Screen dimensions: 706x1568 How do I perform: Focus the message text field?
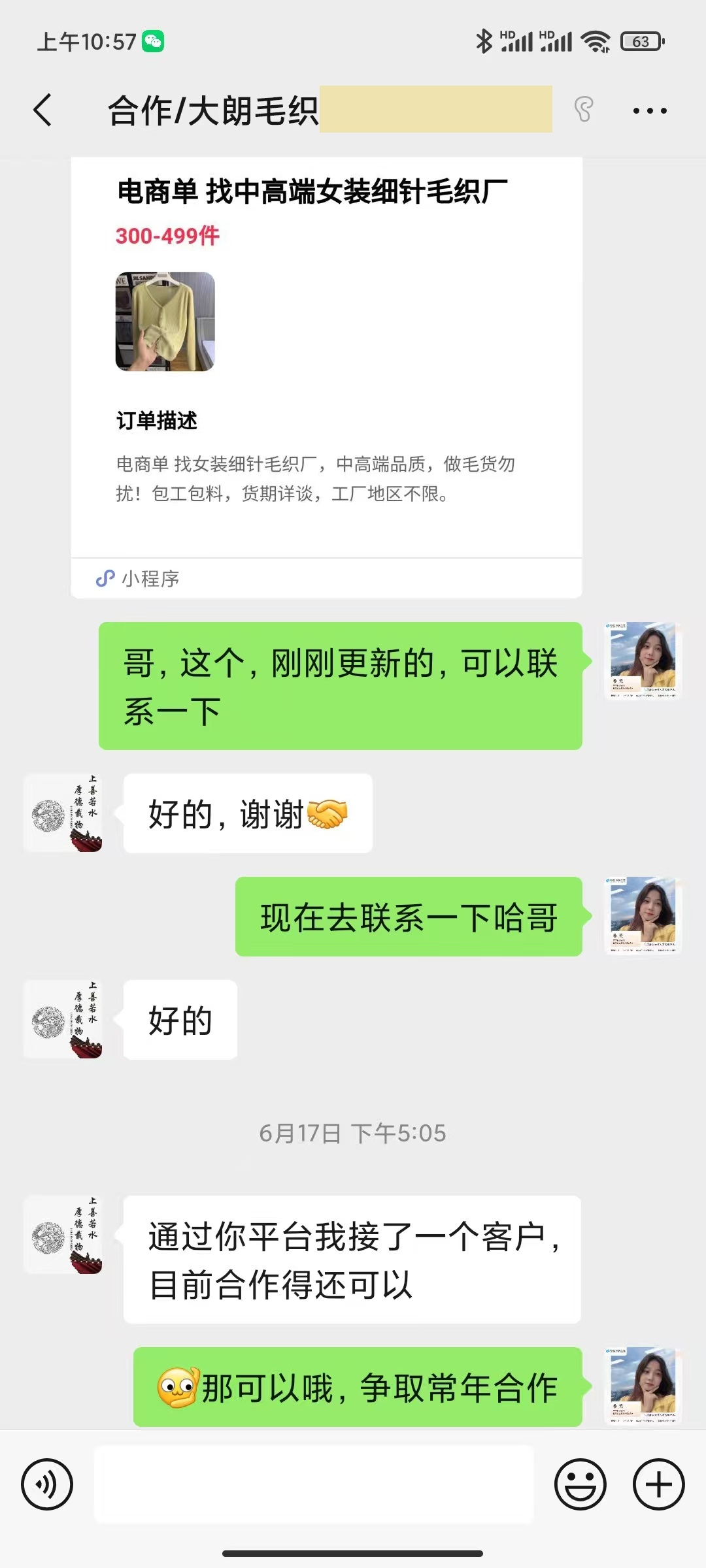[314, 1484]
